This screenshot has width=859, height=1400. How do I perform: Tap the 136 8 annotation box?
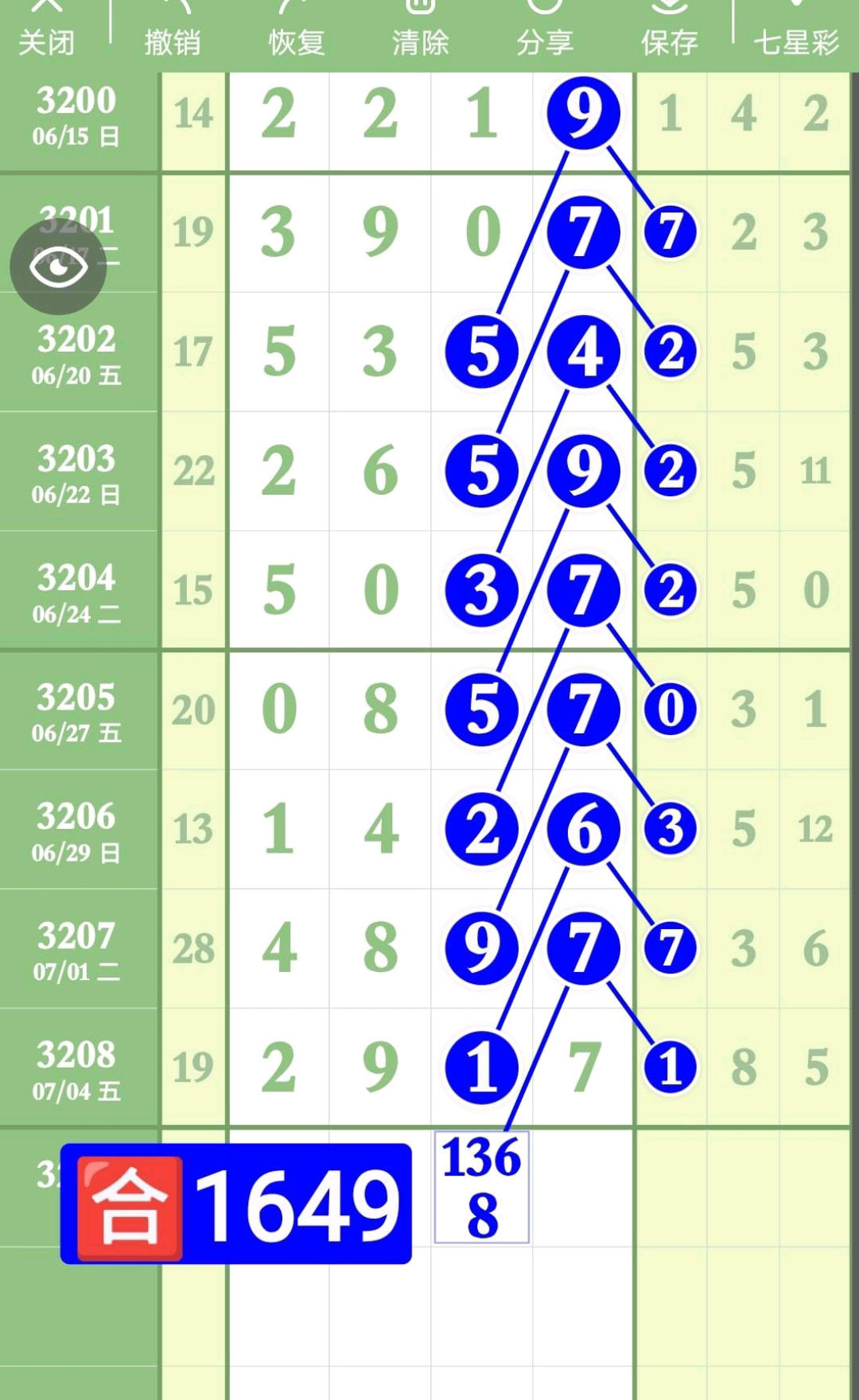(x=482, y=1187)
